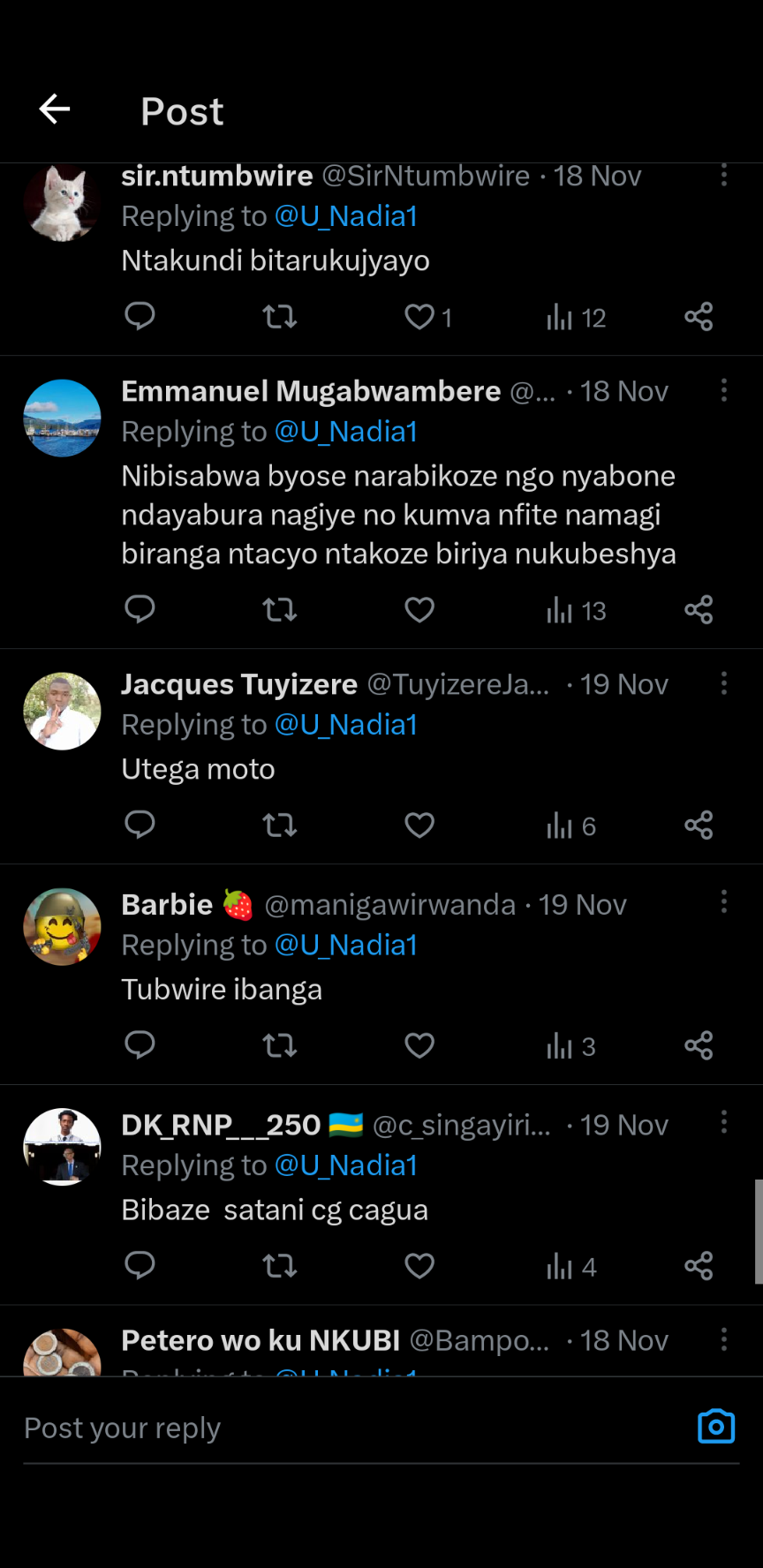The width and height of the screenshot is (763, 1568).
Task: Tap the Post your reply field
Action: point(353,1428)
